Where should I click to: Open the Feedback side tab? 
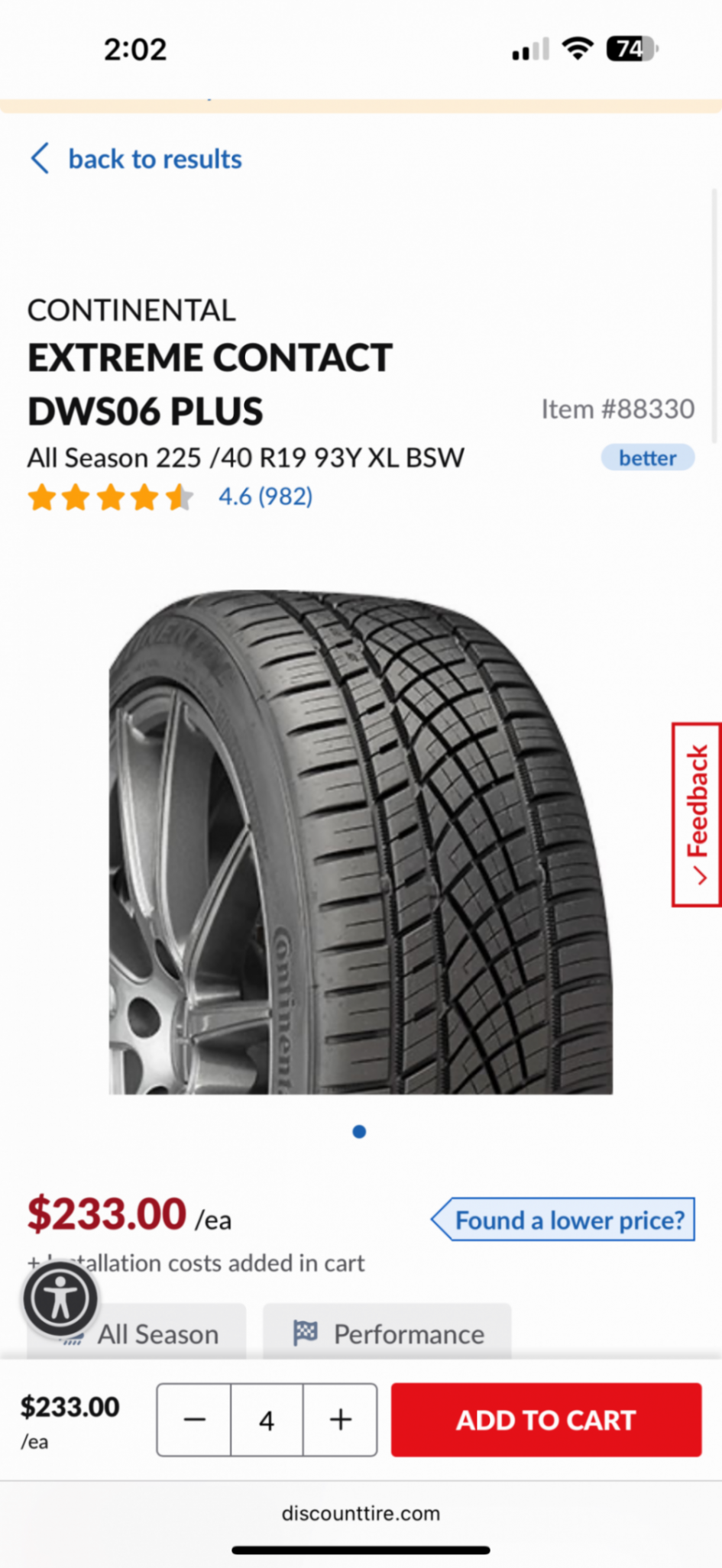697,814
